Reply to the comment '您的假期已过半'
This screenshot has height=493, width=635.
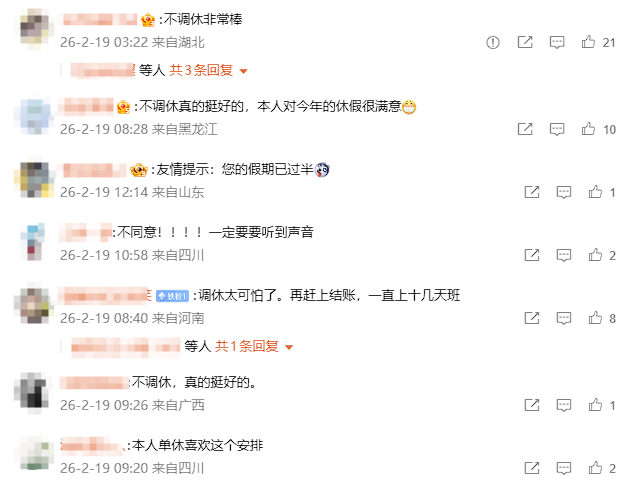(x=563, y=192)
